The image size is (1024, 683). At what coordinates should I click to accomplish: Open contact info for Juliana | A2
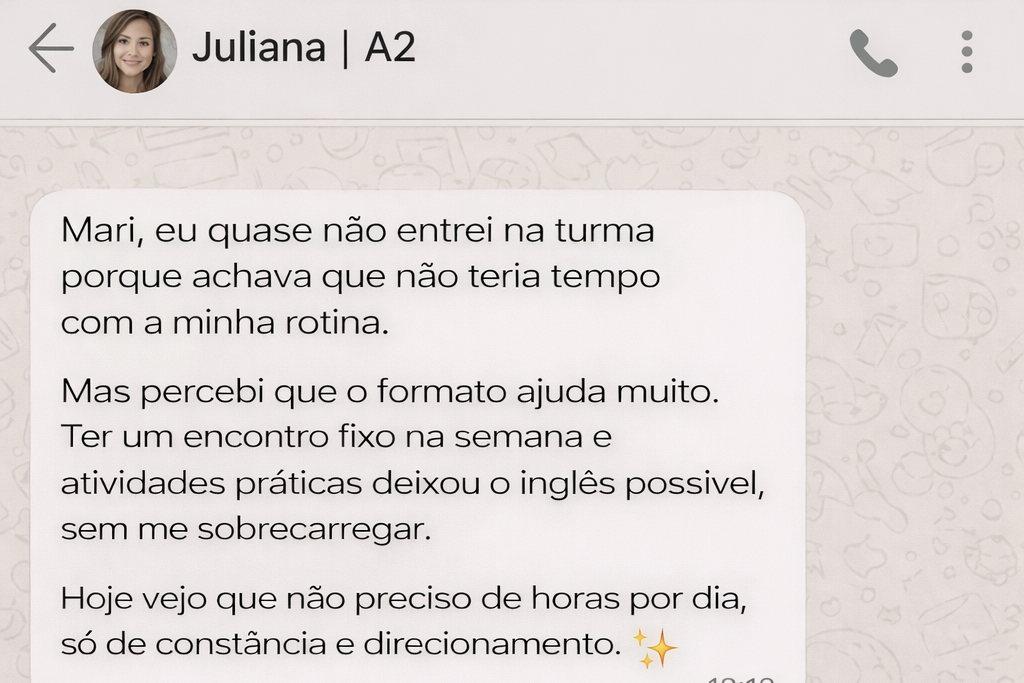(x=303, y=48)
